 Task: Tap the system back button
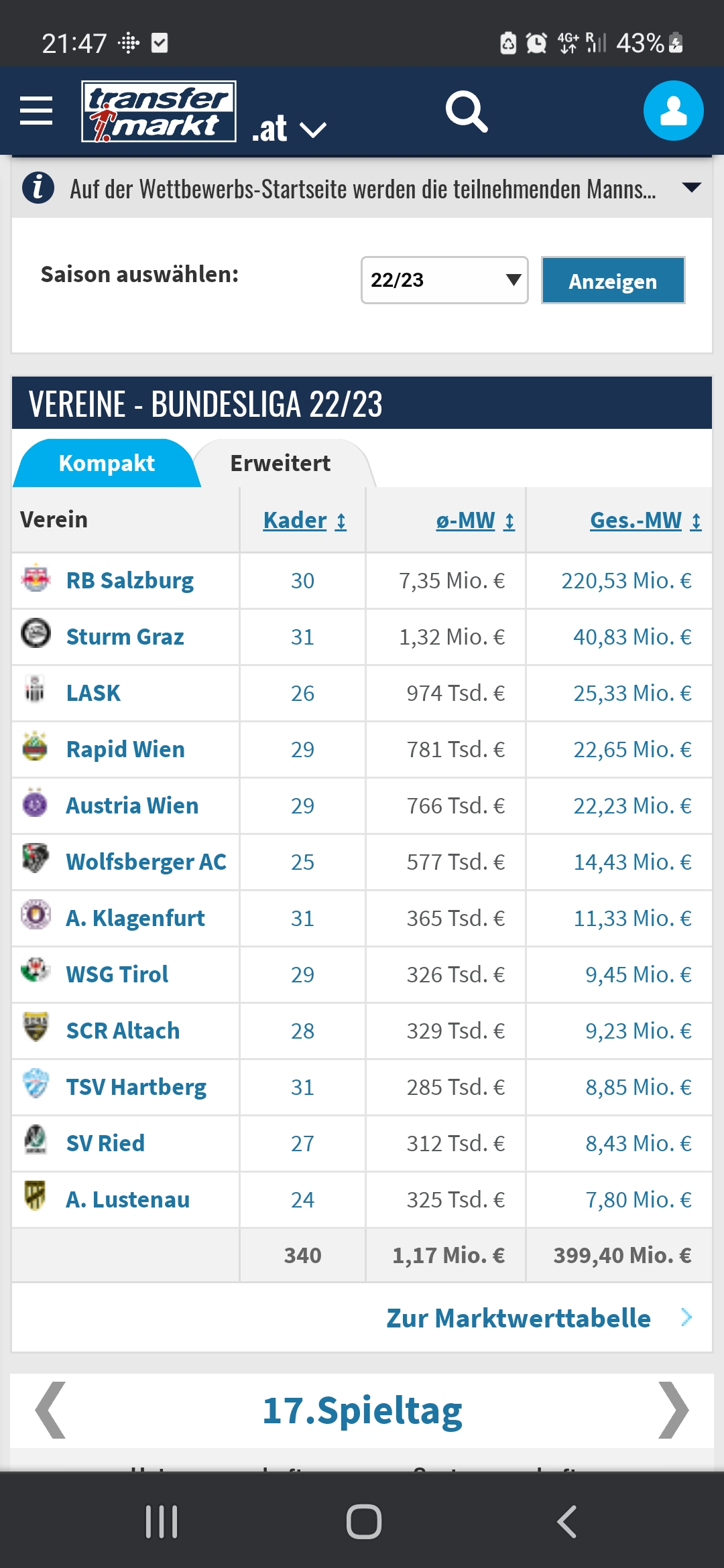[566, 1521]
